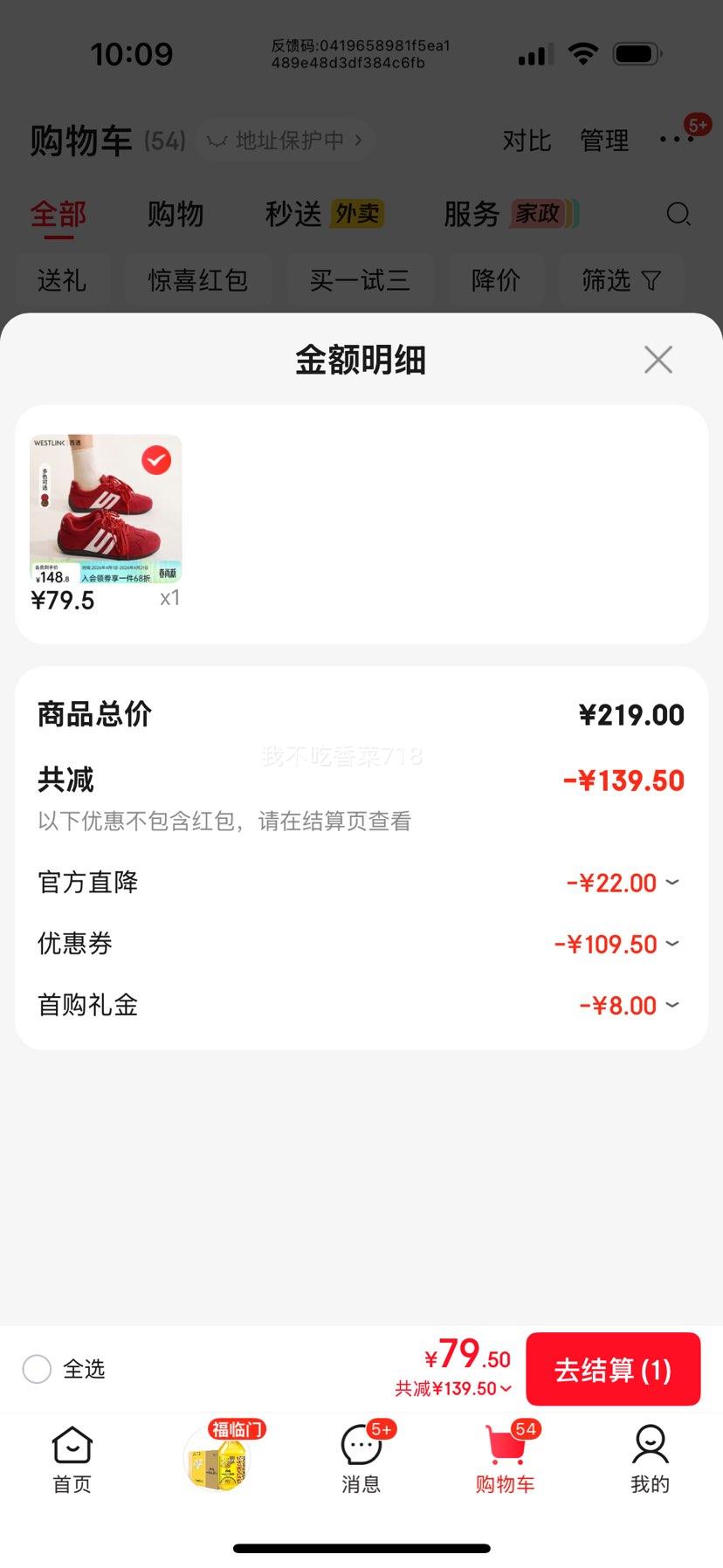This screenshot has height=1568, width=723.
Task: Open the 购物车 tab
Action: coord(505,1460)
